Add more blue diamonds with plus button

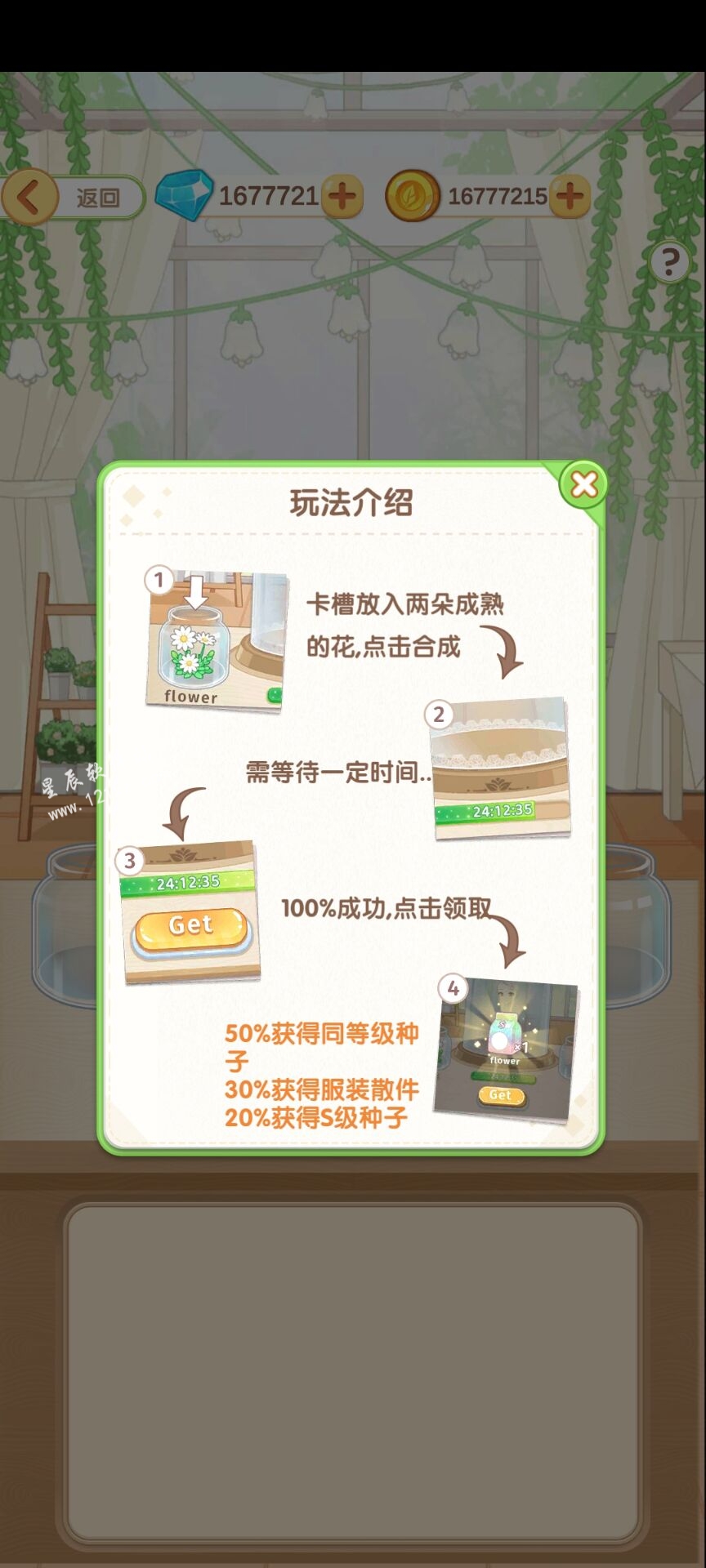342,197
